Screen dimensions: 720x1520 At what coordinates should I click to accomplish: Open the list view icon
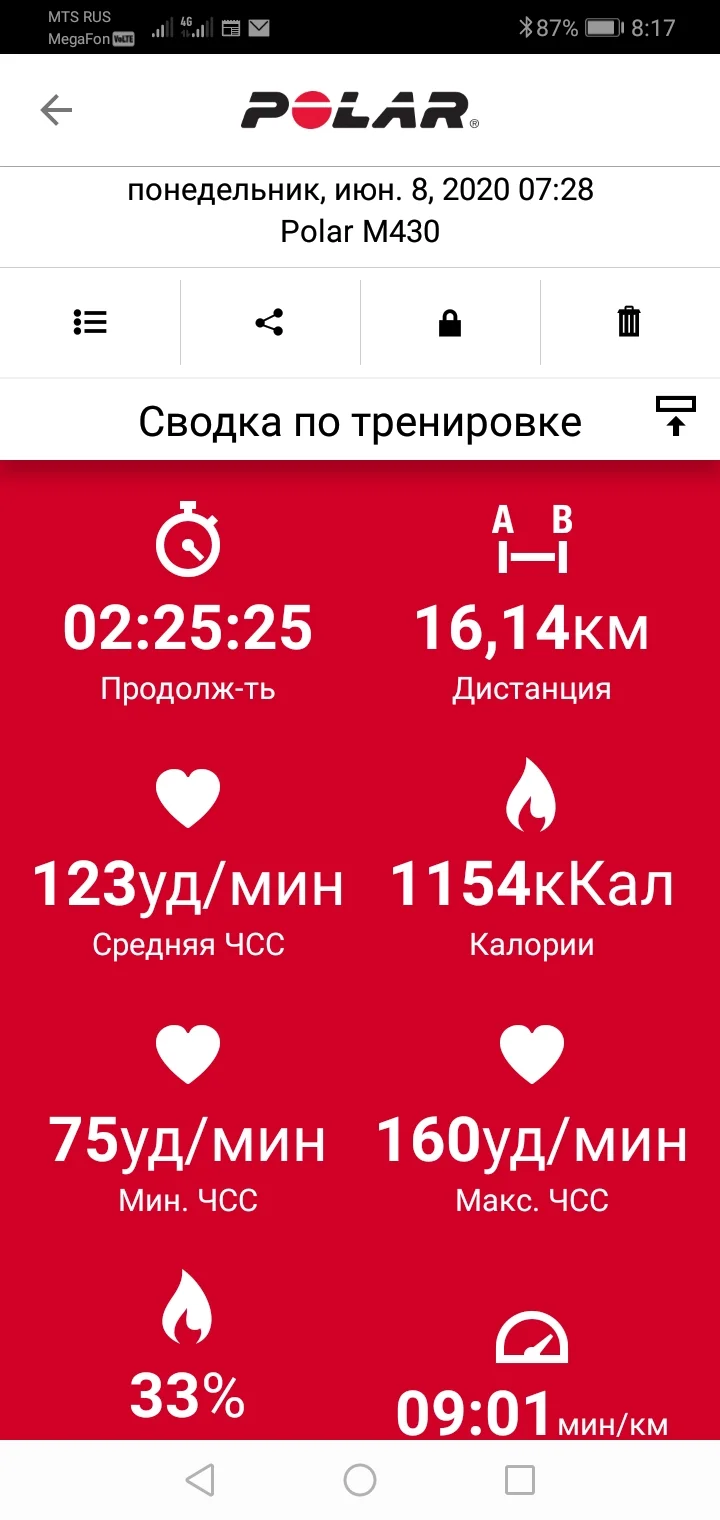tap(90, 322)
